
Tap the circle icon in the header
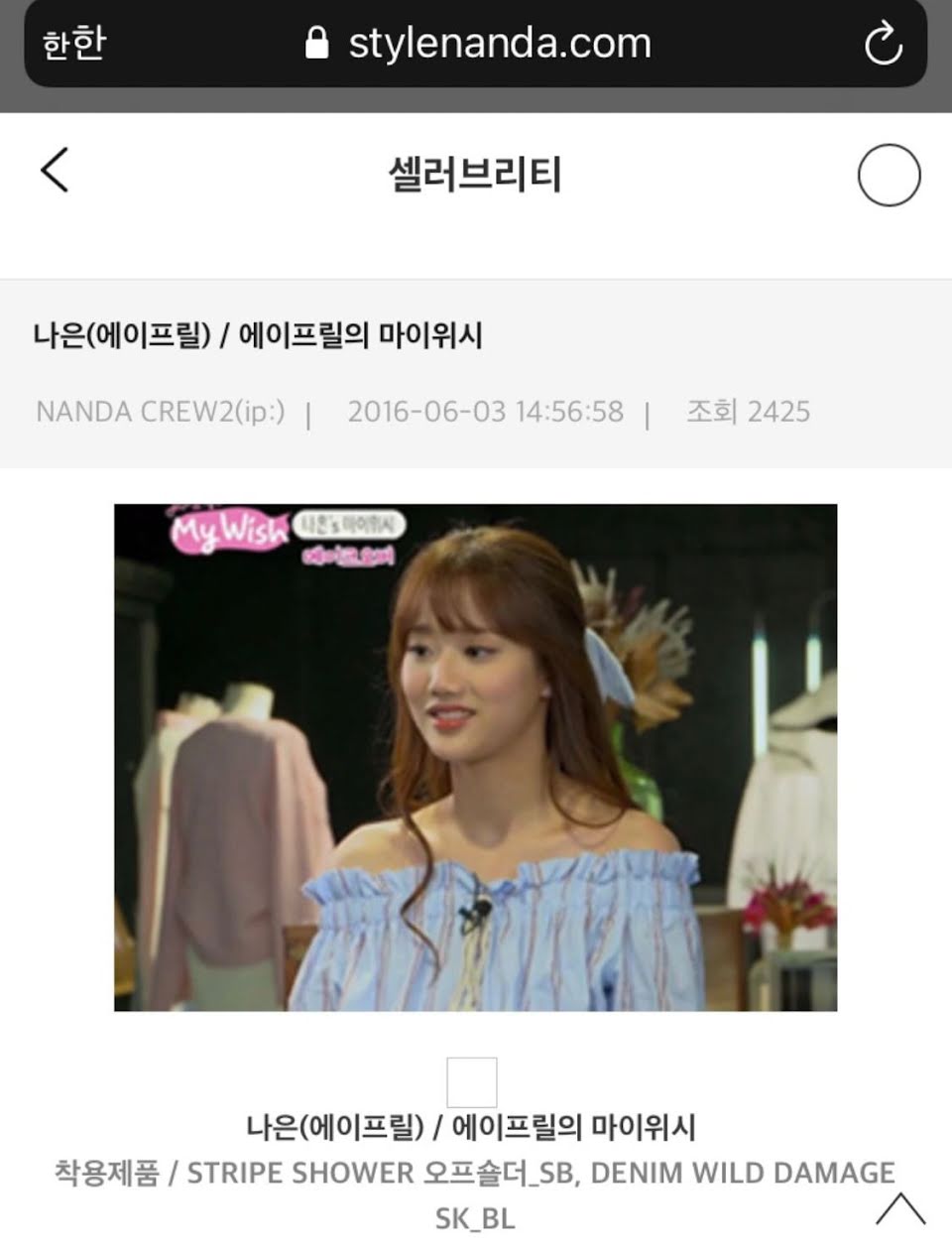click(888, 176)
